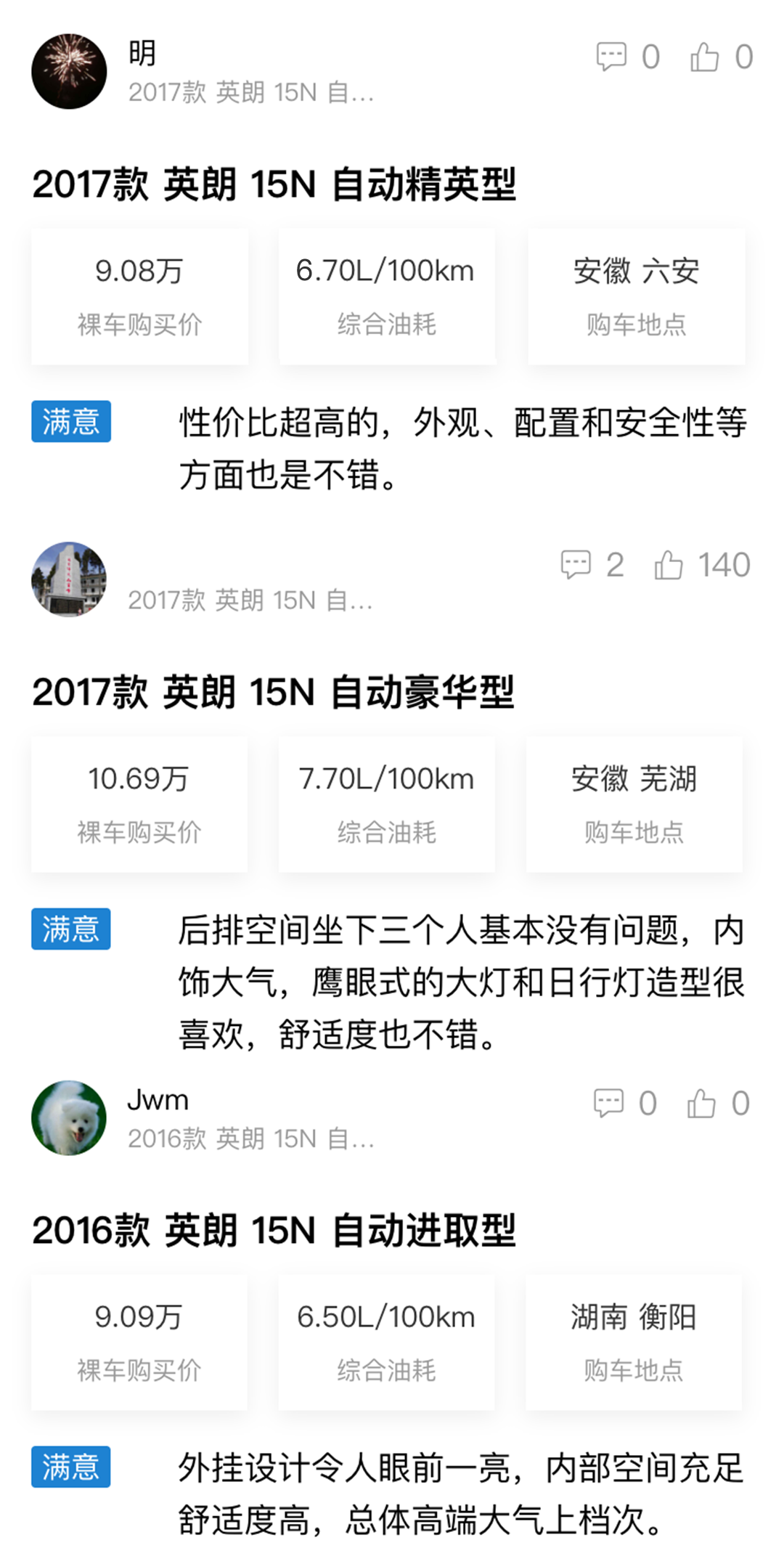The height and width of the screenshot is (1564, 784).
Task: Open the 2016款 英朗 15N 自动进取型 review
Action: (x=274, y=1230)
